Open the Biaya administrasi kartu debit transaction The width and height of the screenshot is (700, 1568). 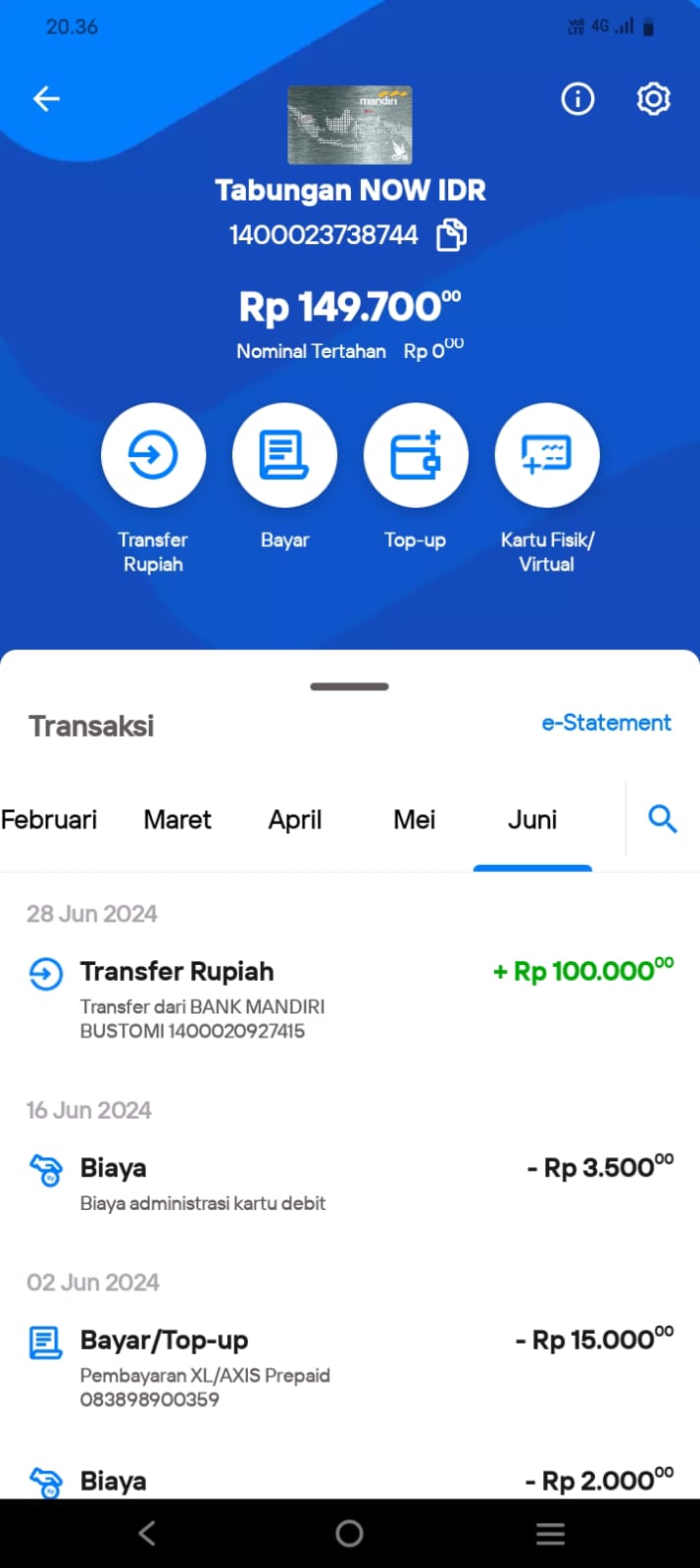350,1184
